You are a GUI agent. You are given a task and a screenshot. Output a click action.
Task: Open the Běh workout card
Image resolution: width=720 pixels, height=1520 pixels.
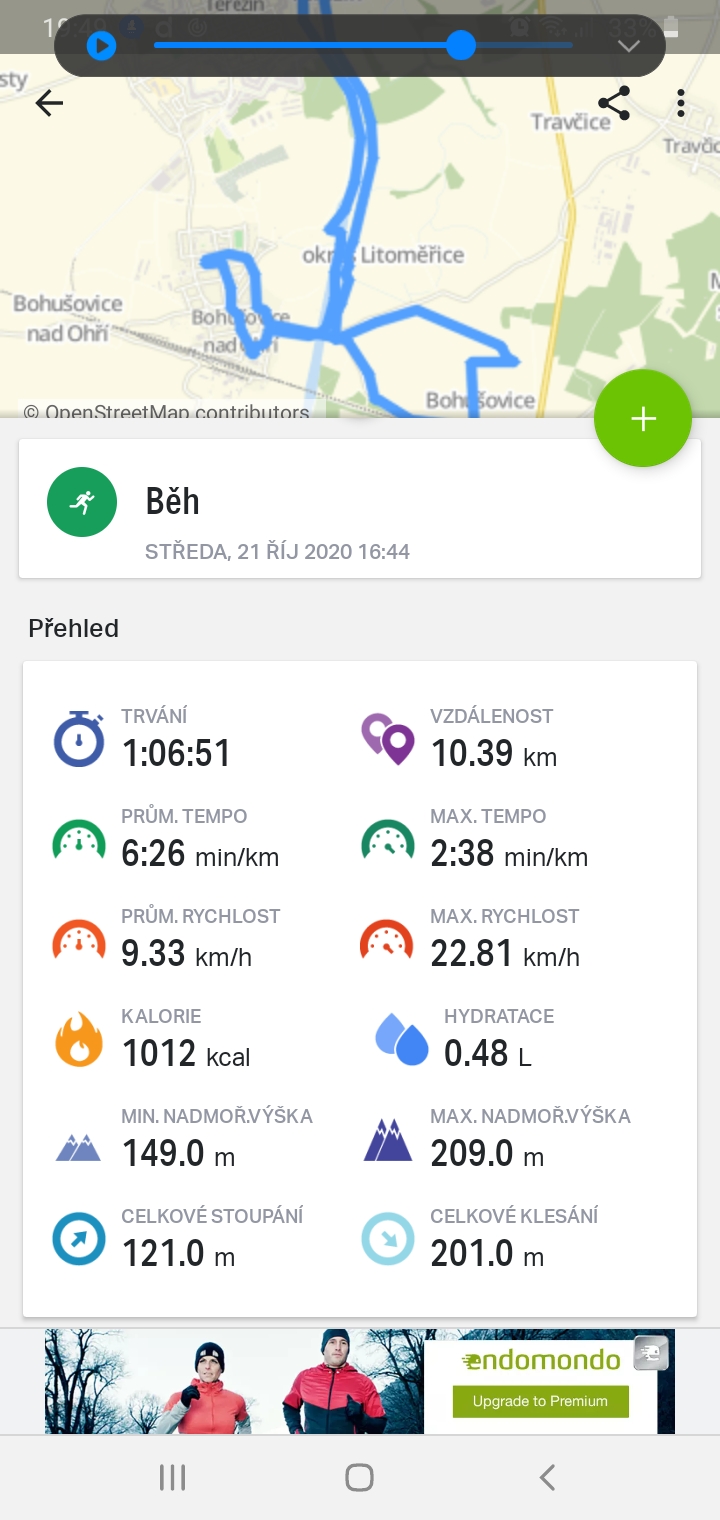pos(360,508)
